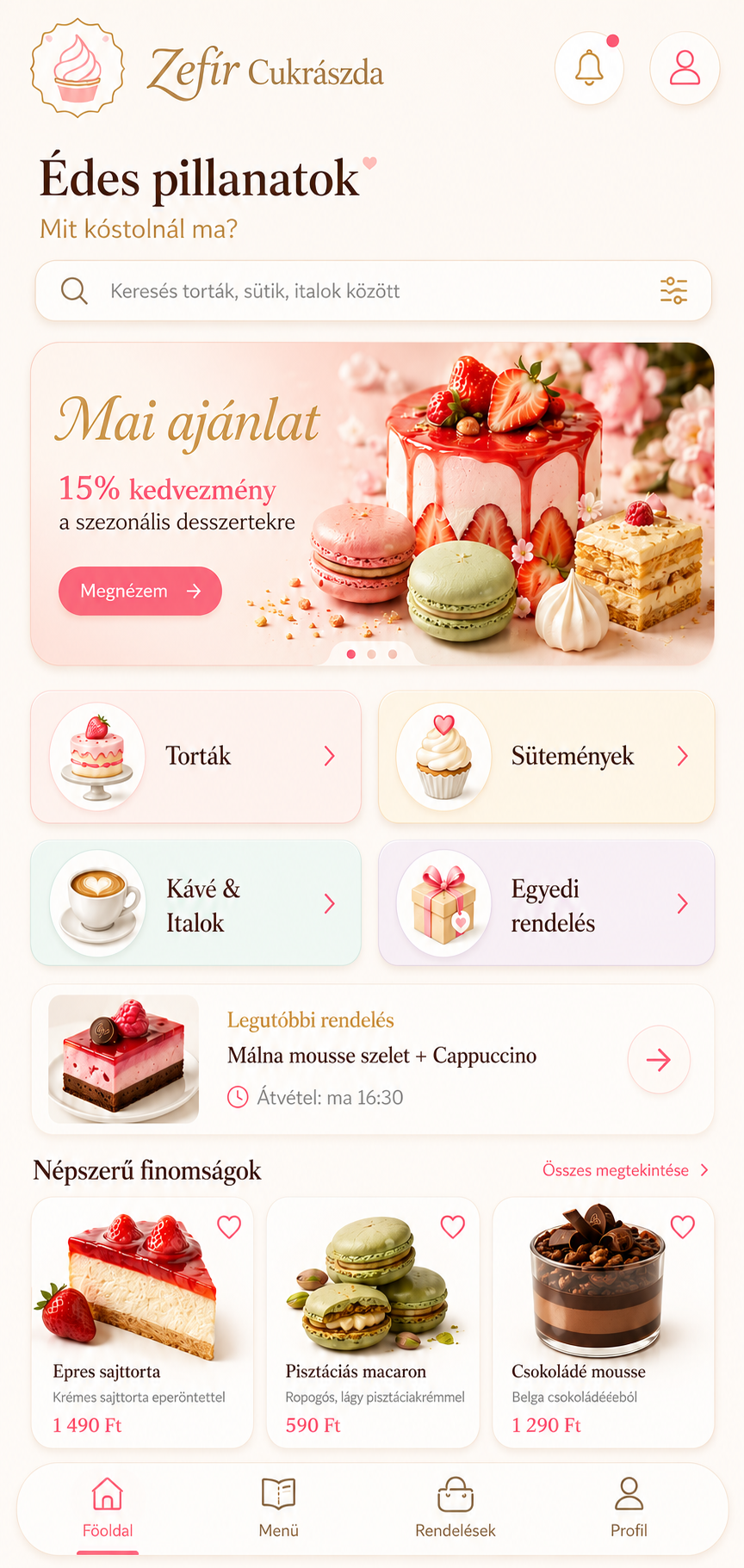Open the search filter settings
The height and width of the screenshot is (1568, 744).
point(673,291)
